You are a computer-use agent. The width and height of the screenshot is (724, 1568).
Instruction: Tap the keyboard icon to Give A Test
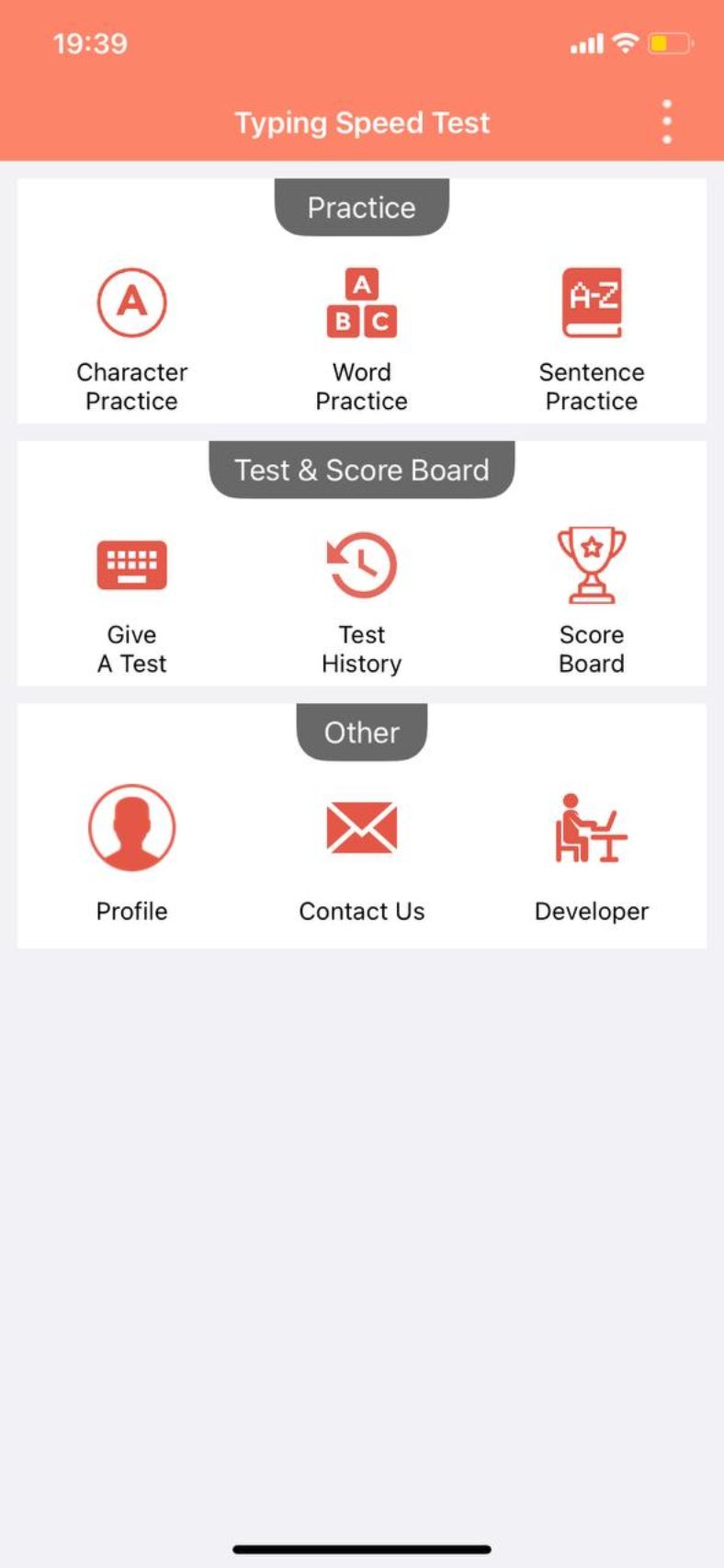click(x=131, y=564)
